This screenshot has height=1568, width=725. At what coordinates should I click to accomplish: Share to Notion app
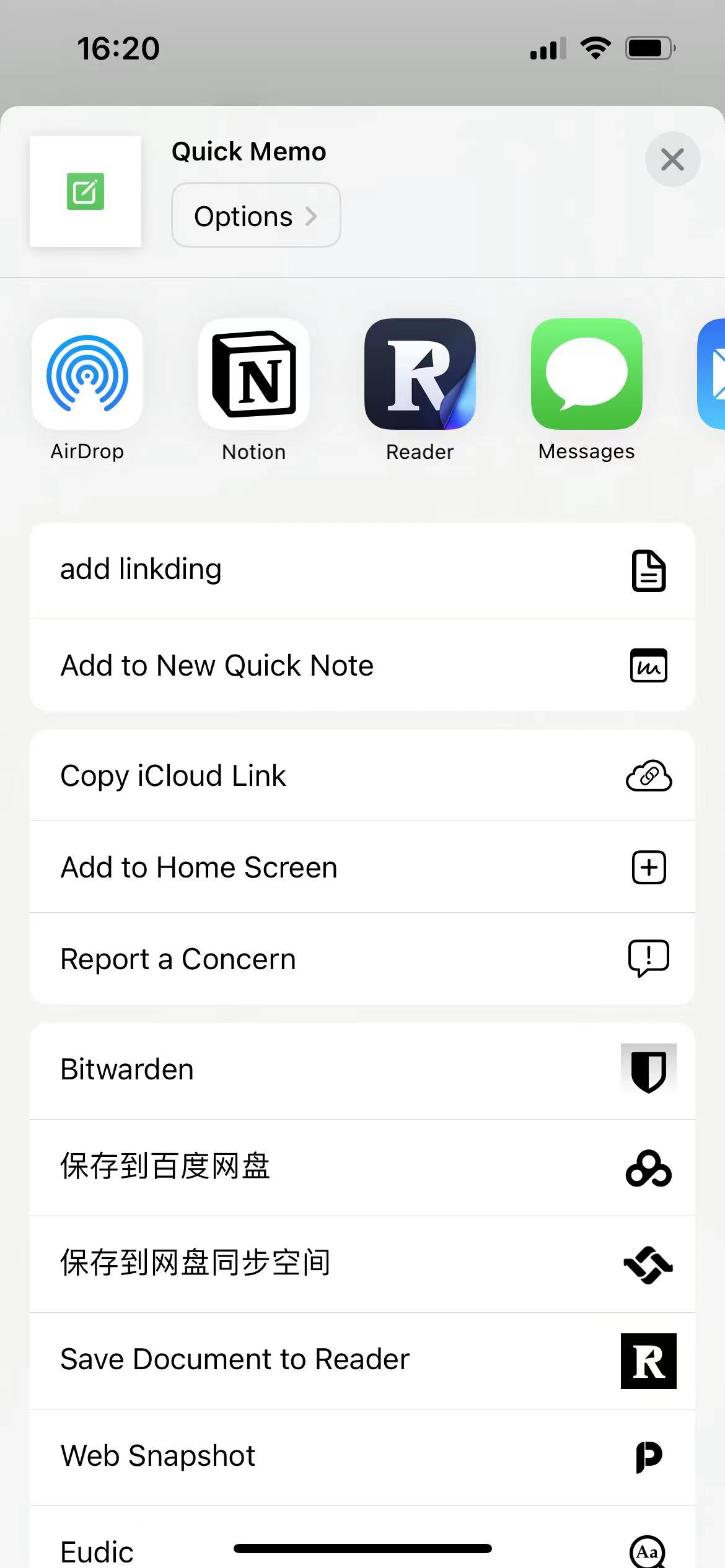pos(254,375)
